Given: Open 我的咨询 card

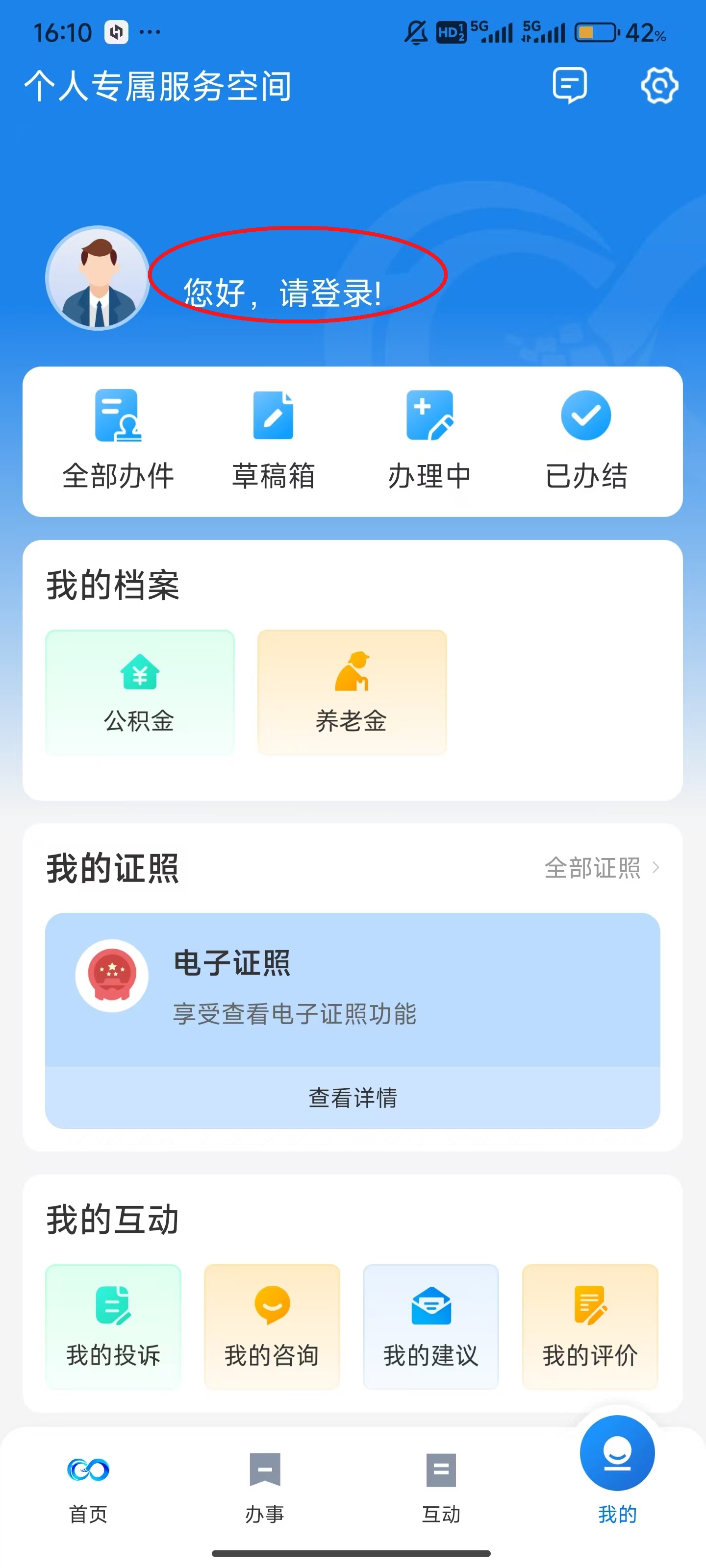Looking at the screenshot, I should [x=272, y=1326].
